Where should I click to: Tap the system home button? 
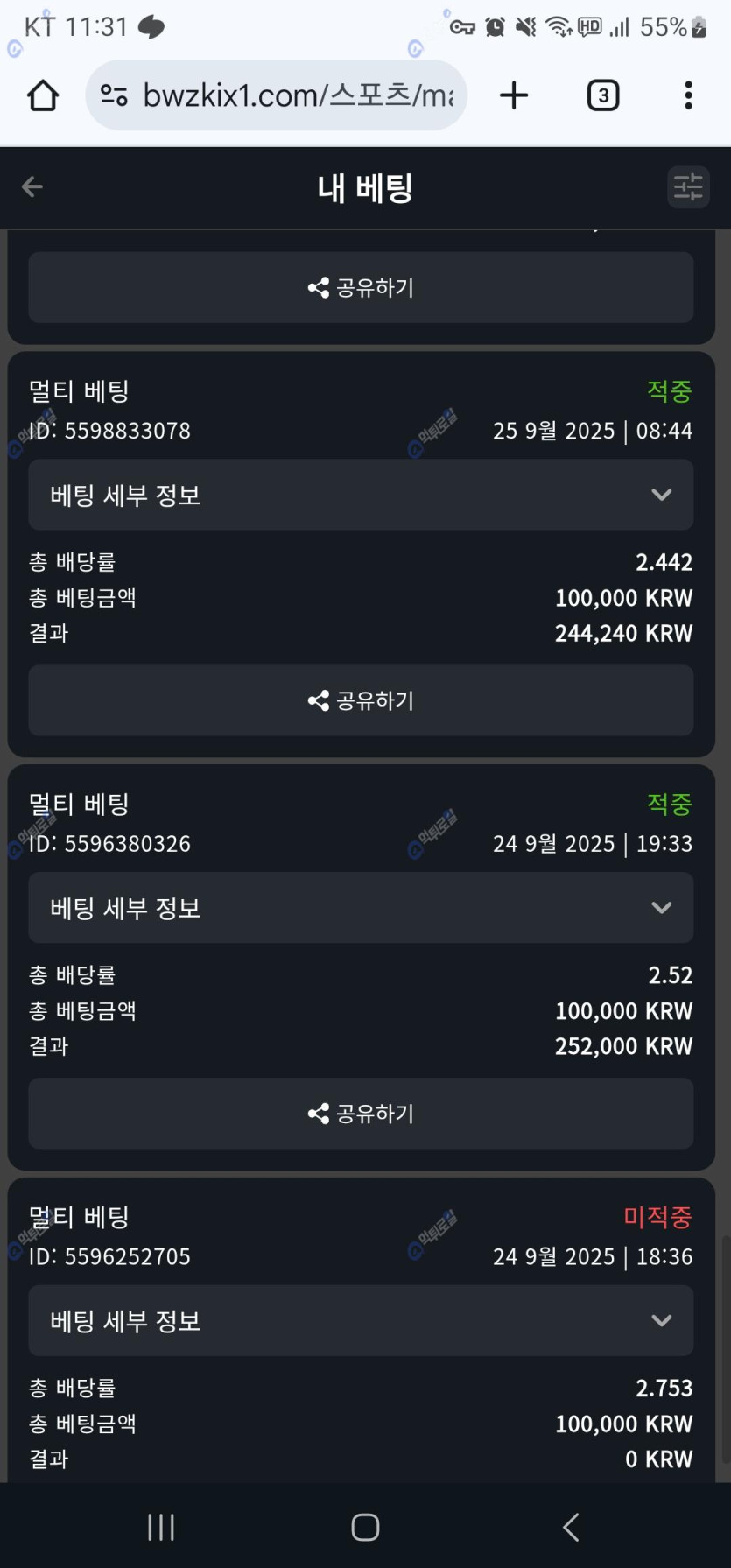365,1527
